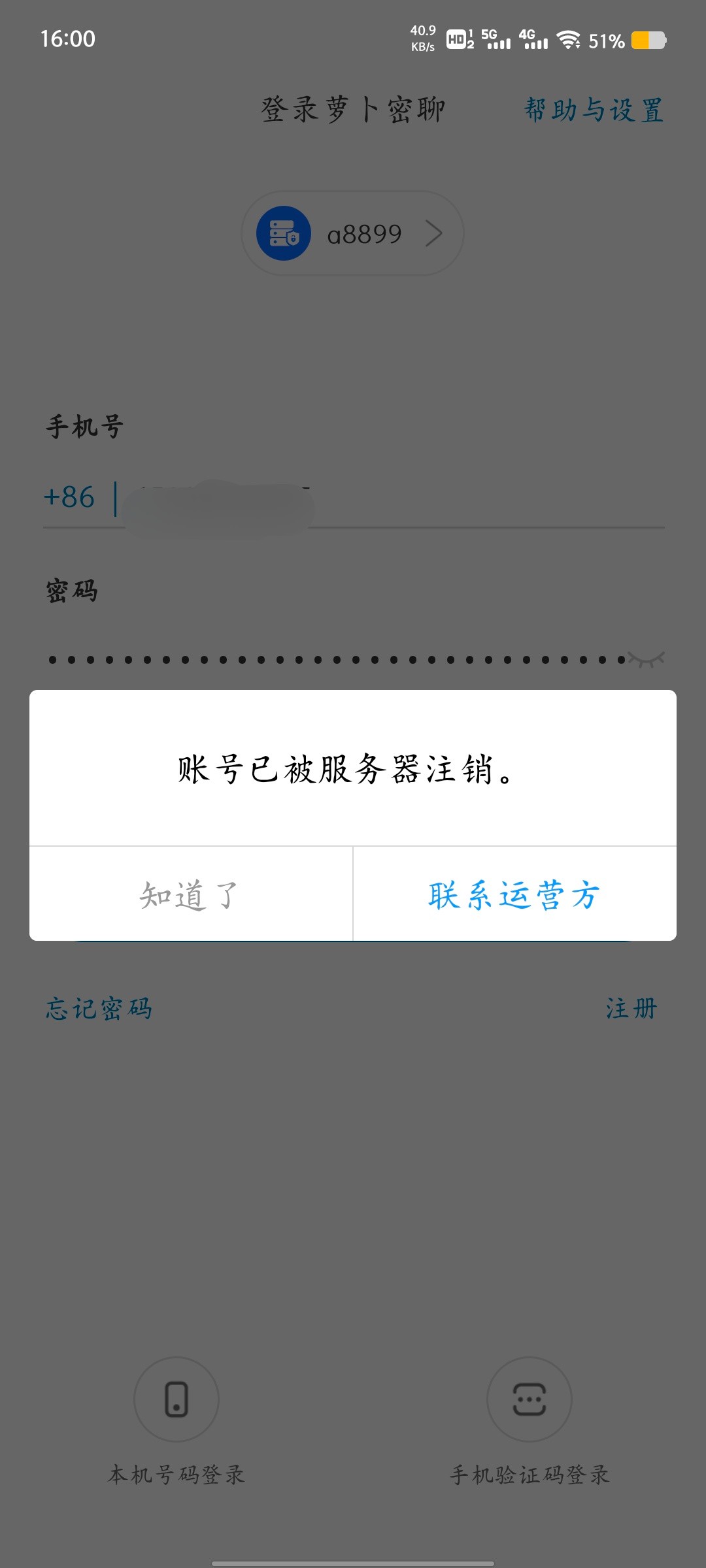706x1568 pixels.
Task: Select the 登录萝卜密聊 title
Action: click(x=353, y=110)
